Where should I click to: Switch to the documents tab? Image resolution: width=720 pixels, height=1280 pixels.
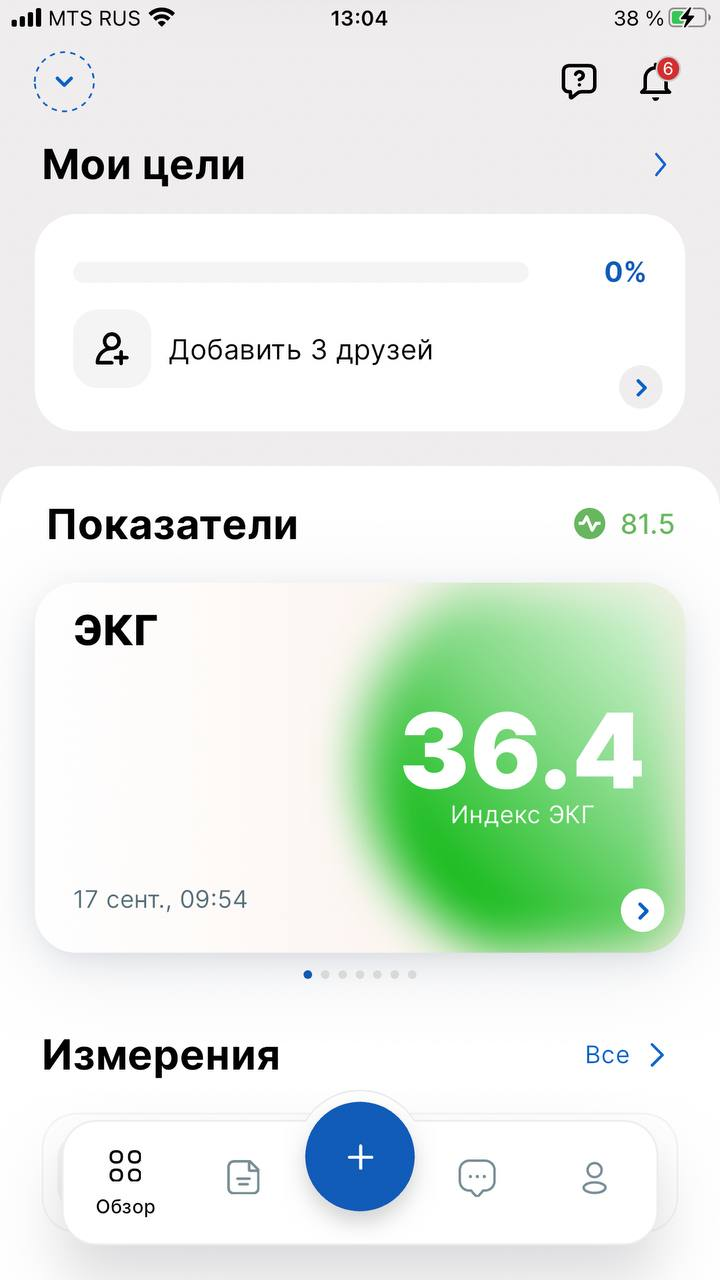(243, 1177)
